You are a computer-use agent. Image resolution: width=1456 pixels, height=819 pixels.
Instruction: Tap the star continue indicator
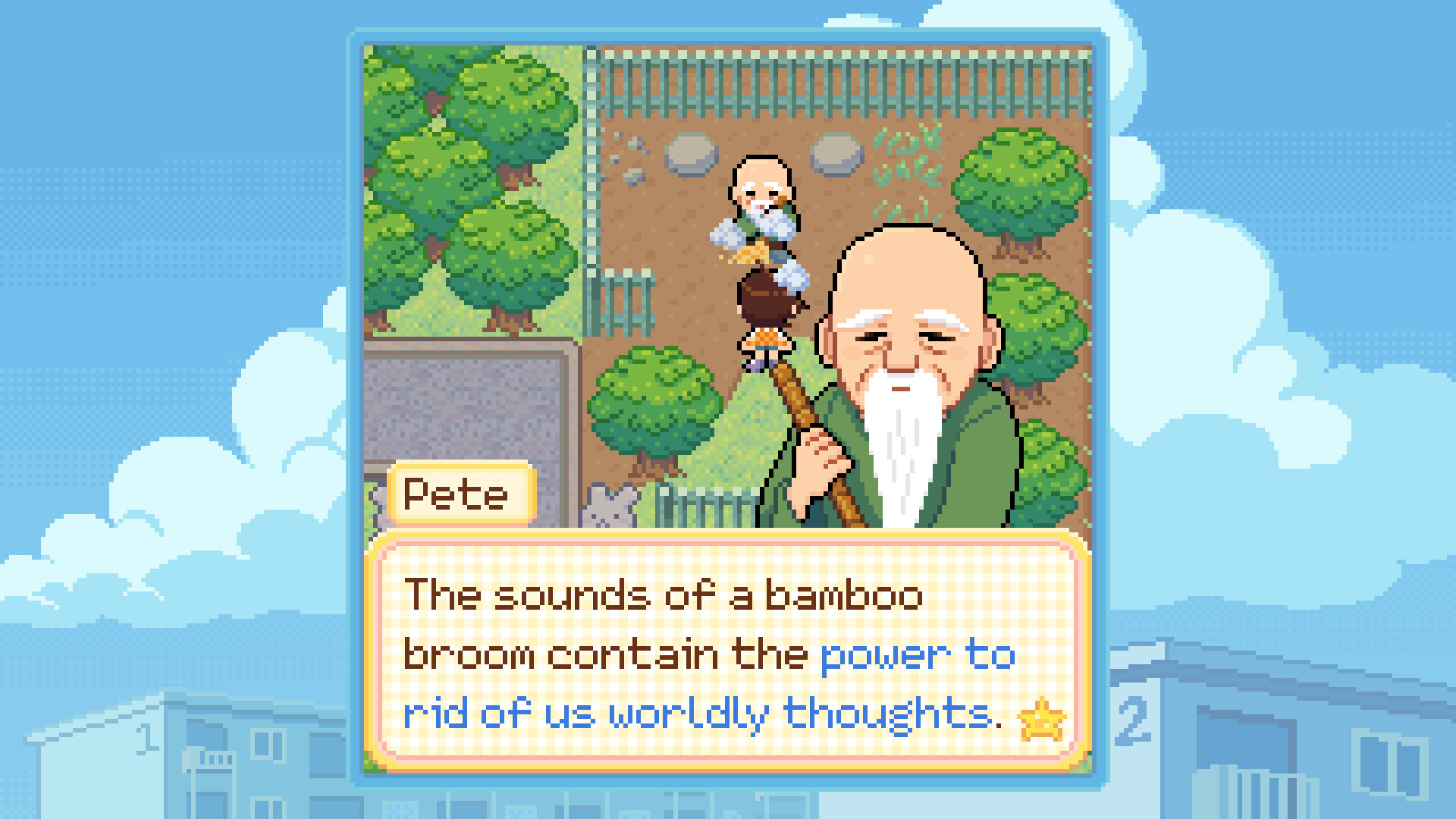coord(1042,719)
